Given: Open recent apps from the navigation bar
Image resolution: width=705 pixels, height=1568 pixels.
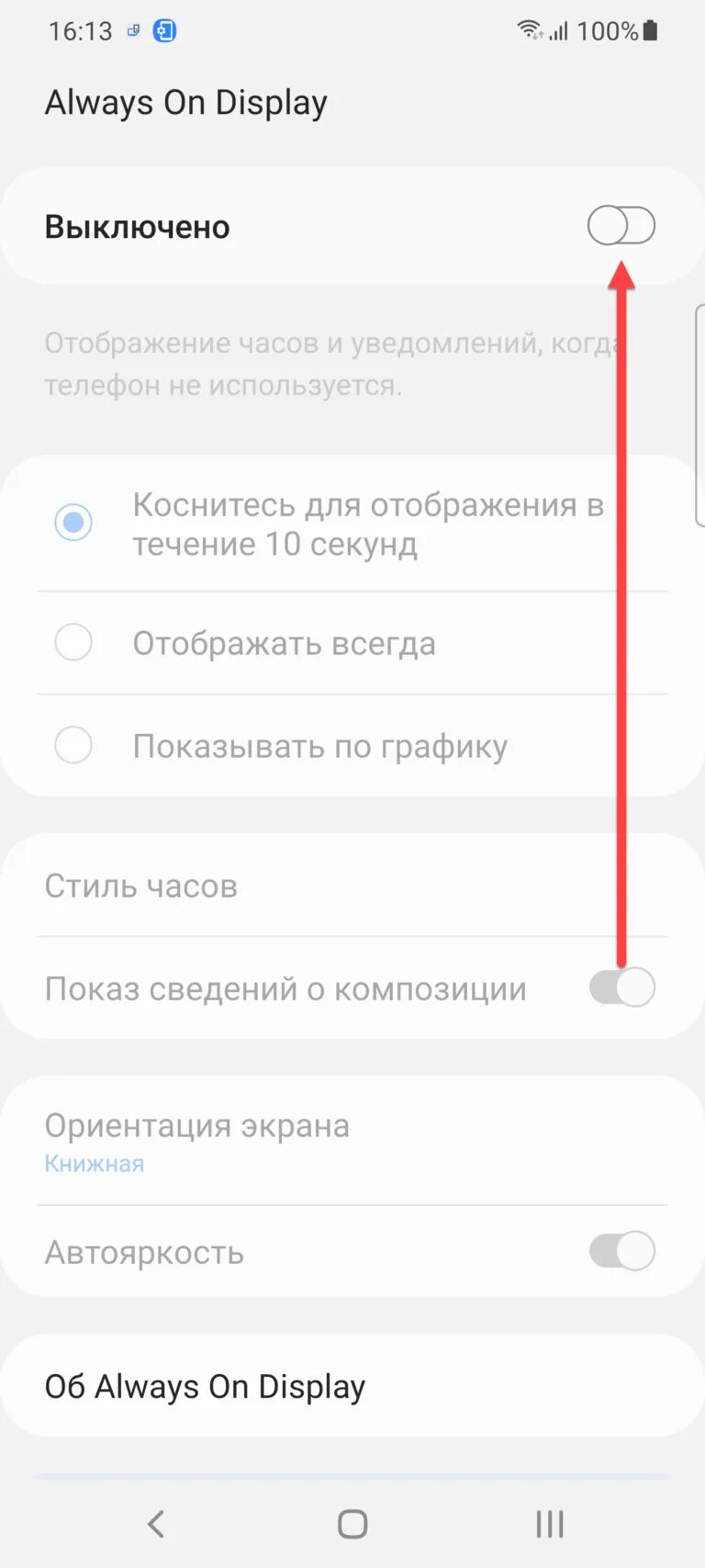Looking at the screenshot, I should pyautogui.click(x=550, y=1524).
